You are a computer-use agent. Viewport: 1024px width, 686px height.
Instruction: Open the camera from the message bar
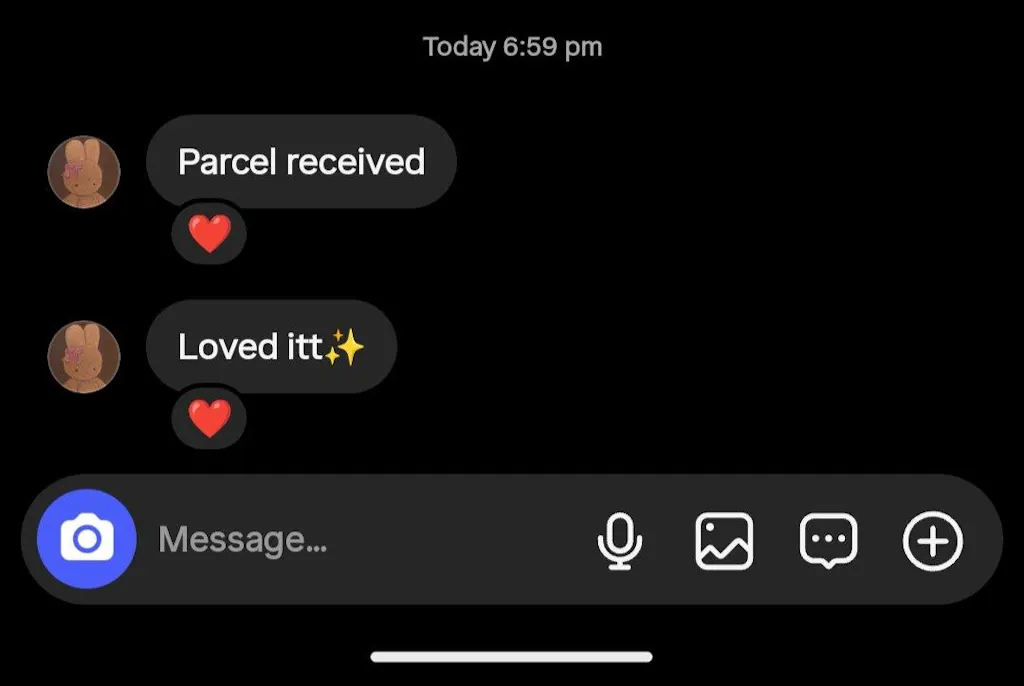coord(86,540)
